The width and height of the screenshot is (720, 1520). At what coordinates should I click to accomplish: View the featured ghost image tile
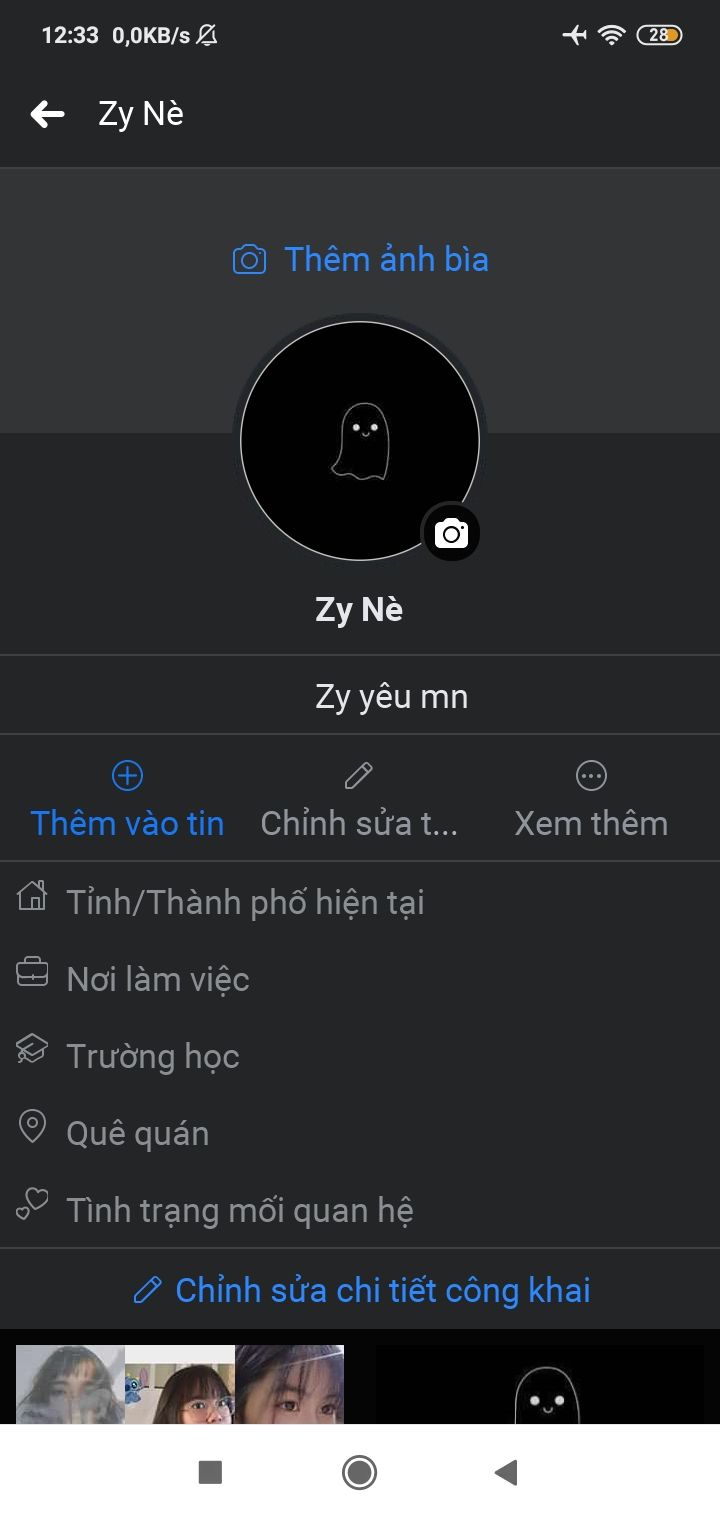coord(540,1386)
